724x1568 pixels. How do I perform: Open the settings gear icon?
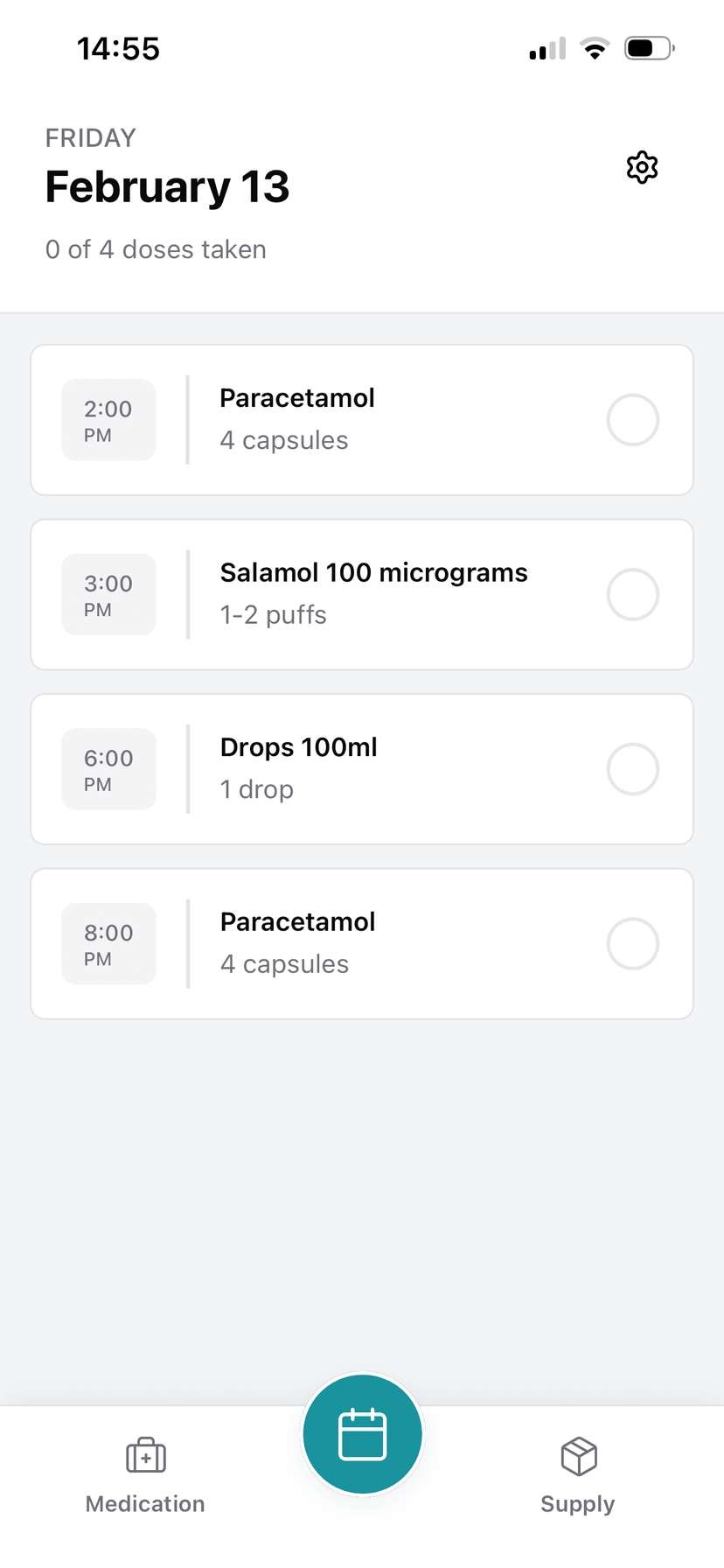[x=643, y=167]
